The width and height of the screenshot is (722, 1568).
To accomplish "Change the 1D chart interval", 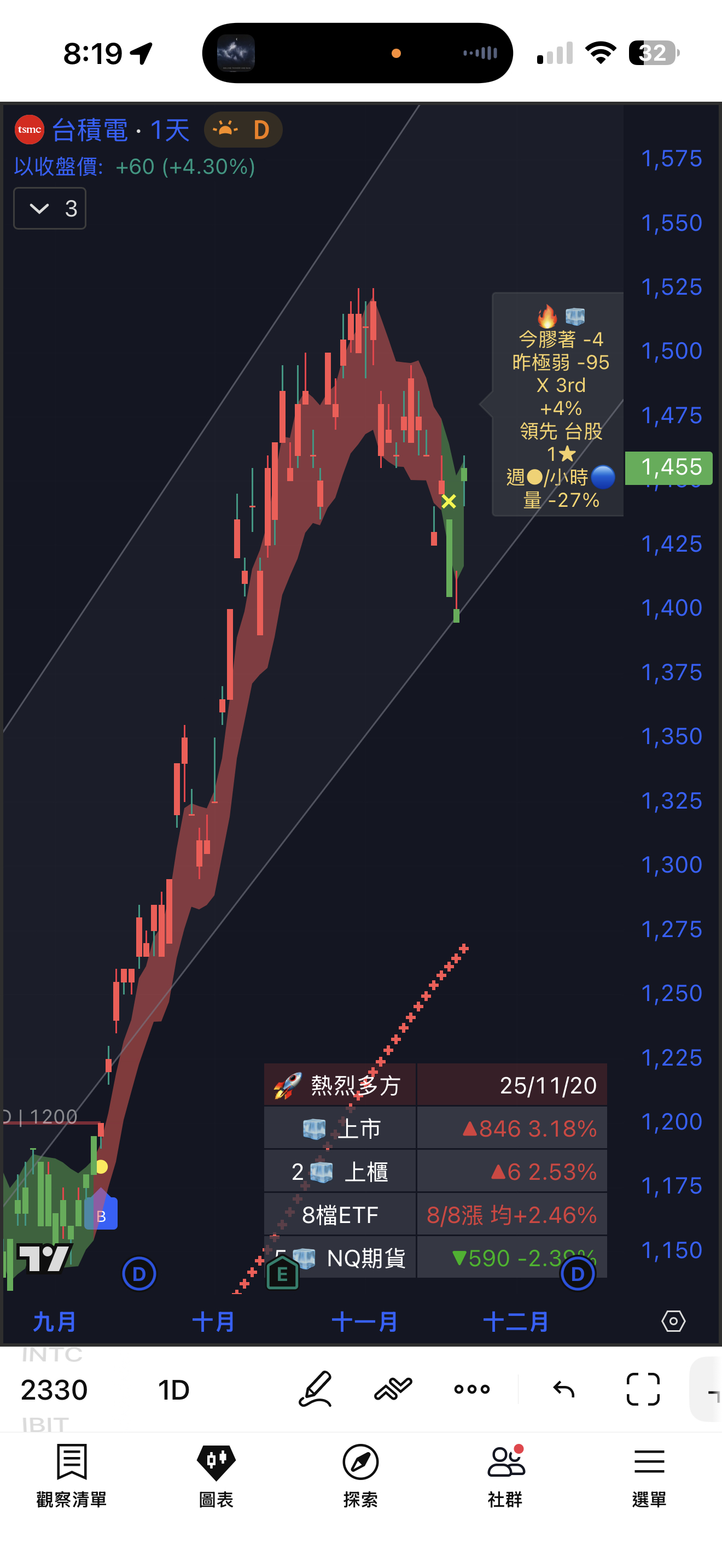I will click(x=173, y=1390).
